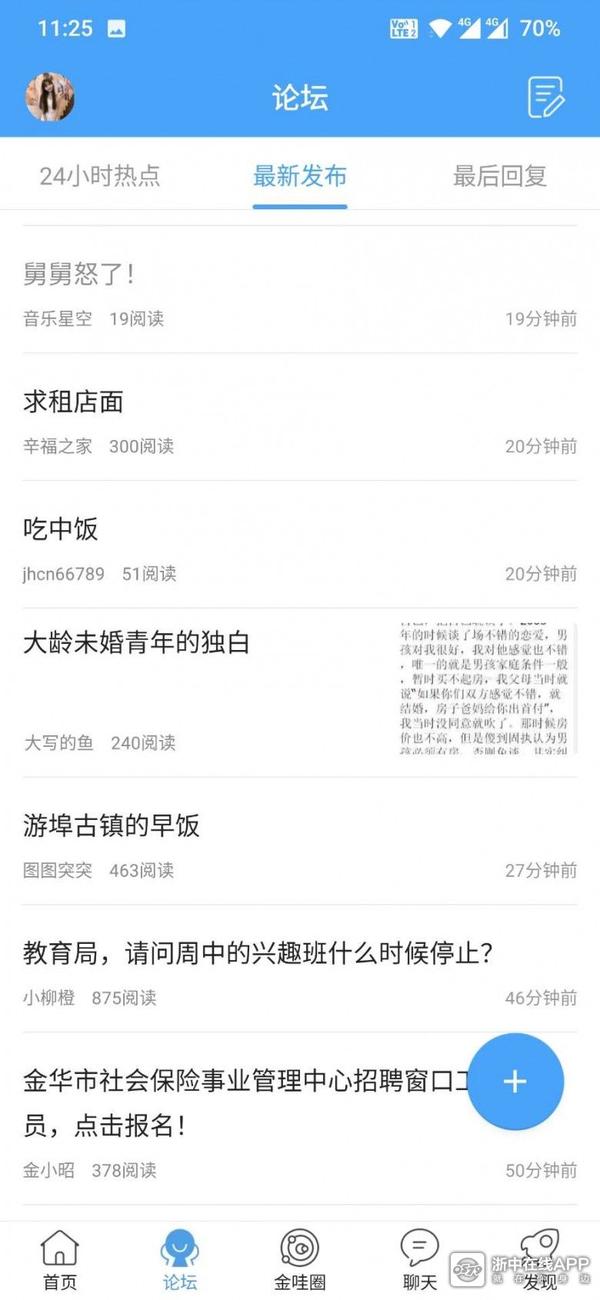Open the 聊天 tab

[x=420, y=1260]
